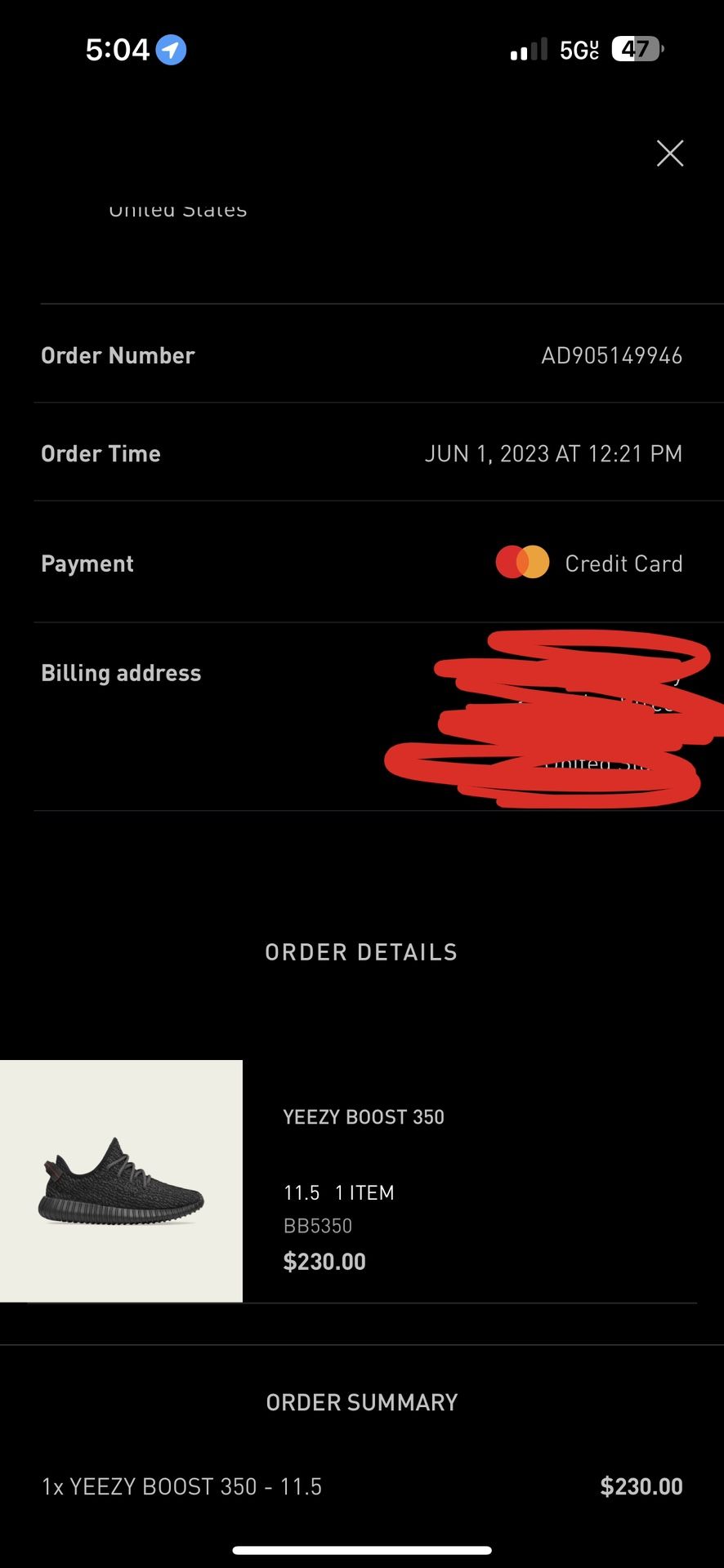Tap the battery level icon showing 47
Screen dimensions: 724x1568
637,49
